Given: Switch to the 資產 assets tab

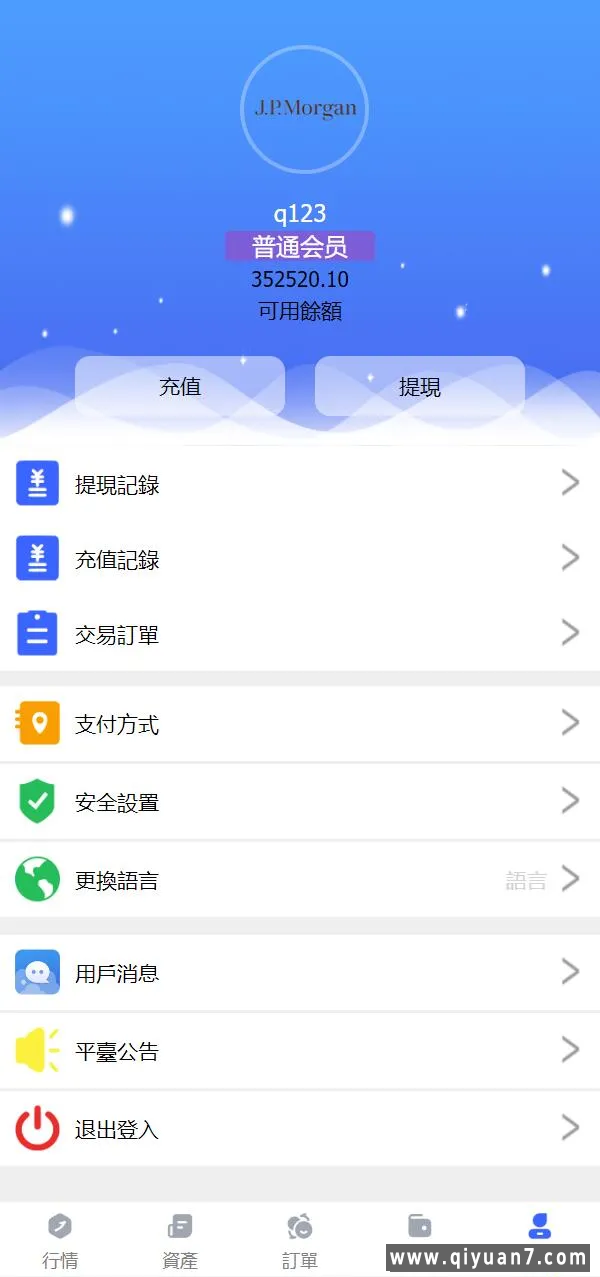Looking at the screenshot, I should [x=180, y=1240].
